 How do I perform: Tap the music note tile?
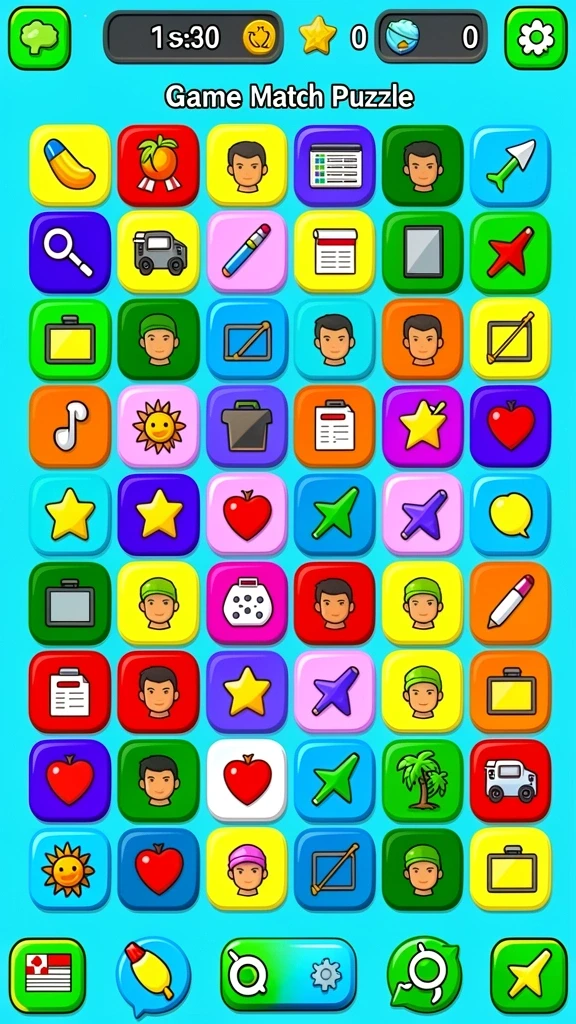70,426
